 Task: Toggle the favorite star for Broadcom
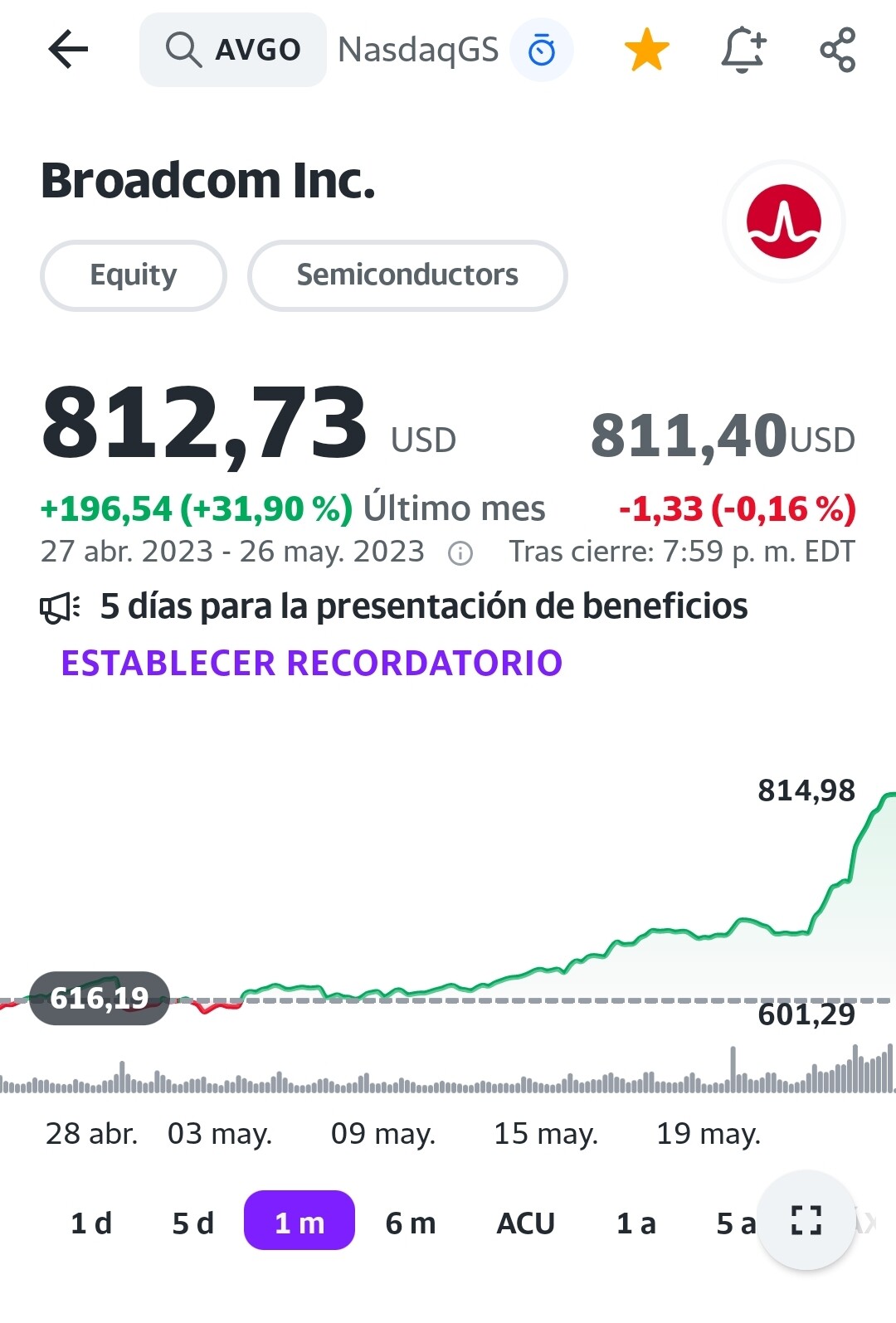pos(646,50)
